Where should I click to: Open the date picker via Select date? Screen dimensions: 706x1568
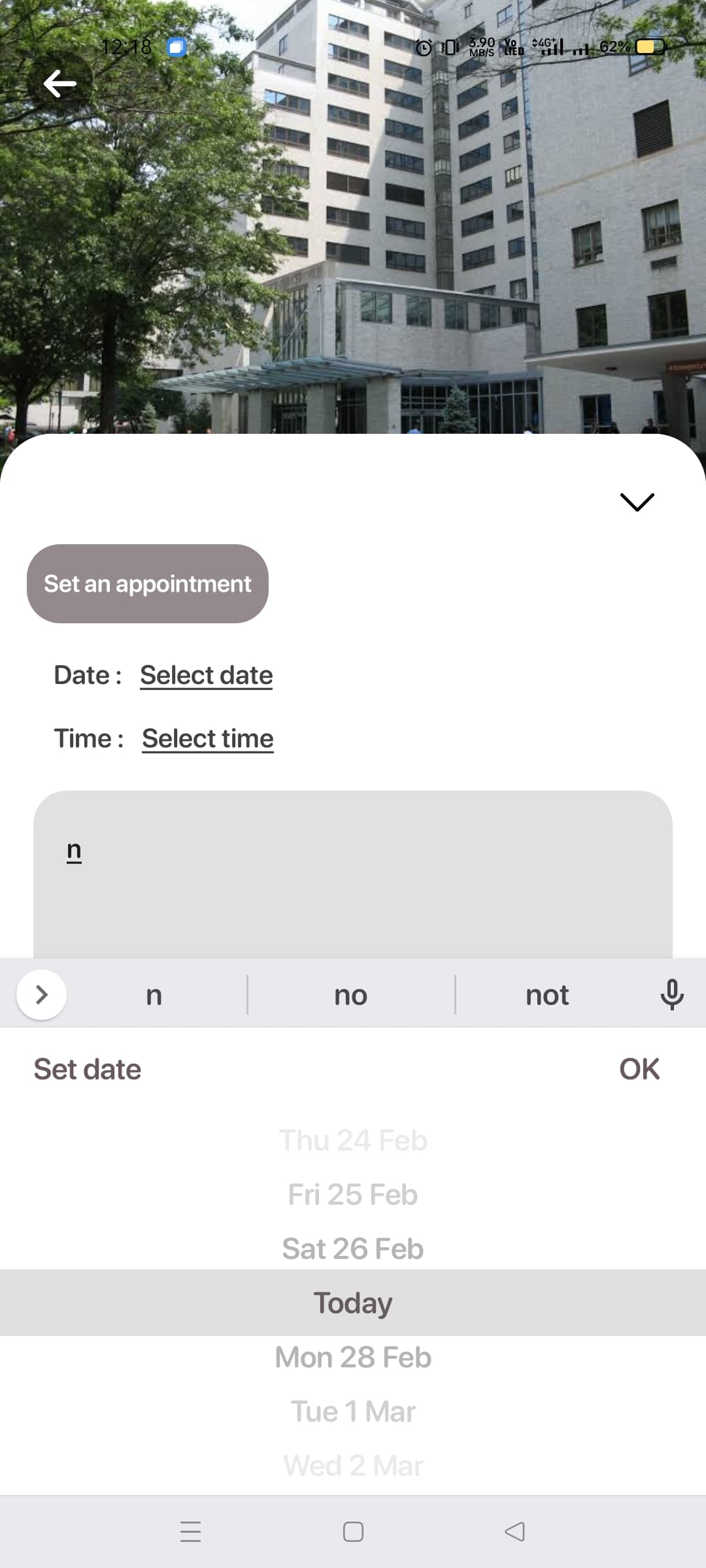pyautogui.click(x=205, y=675)
